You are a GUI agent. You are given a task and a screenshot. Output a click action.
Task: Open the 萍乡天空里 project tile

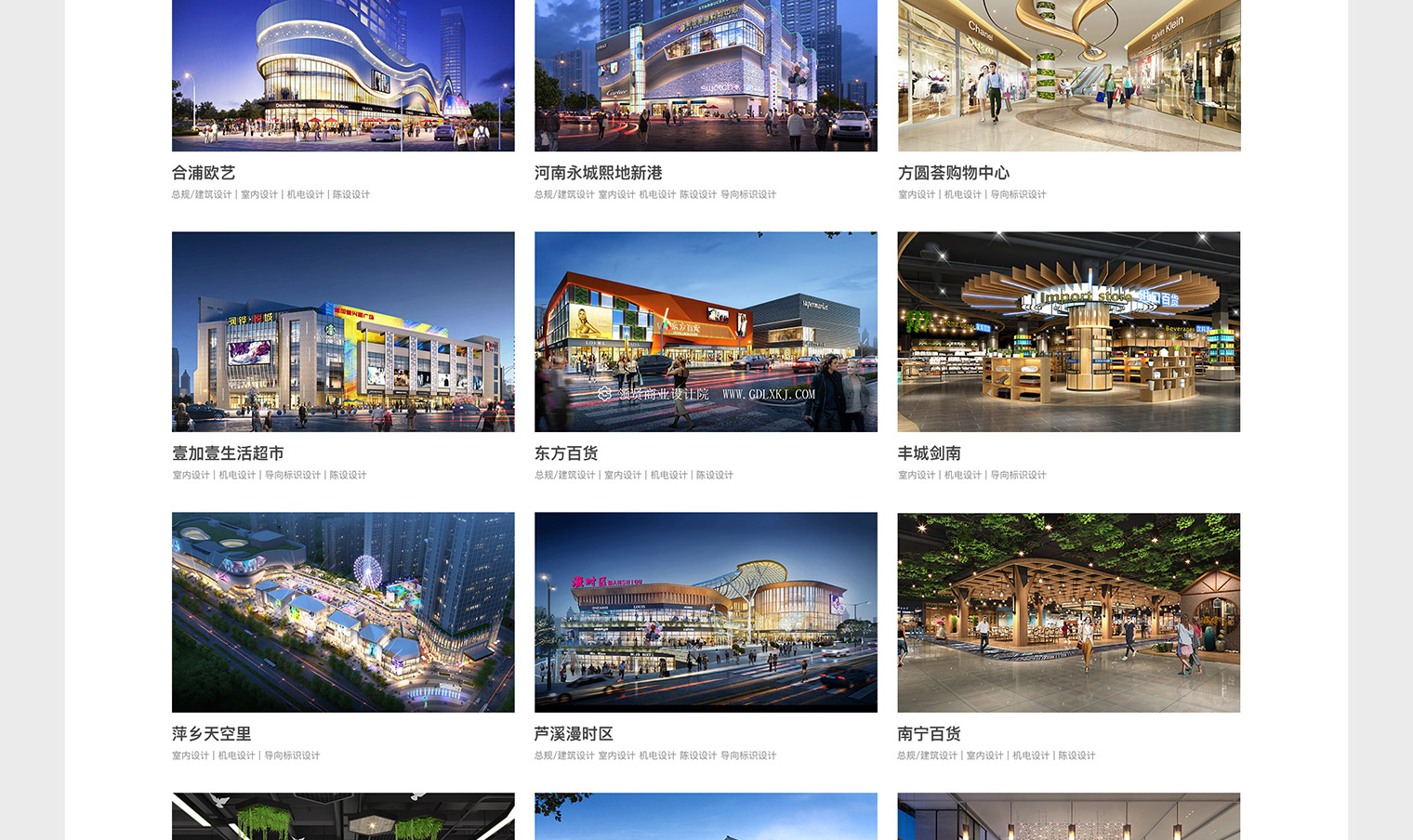tap(343, 612)
